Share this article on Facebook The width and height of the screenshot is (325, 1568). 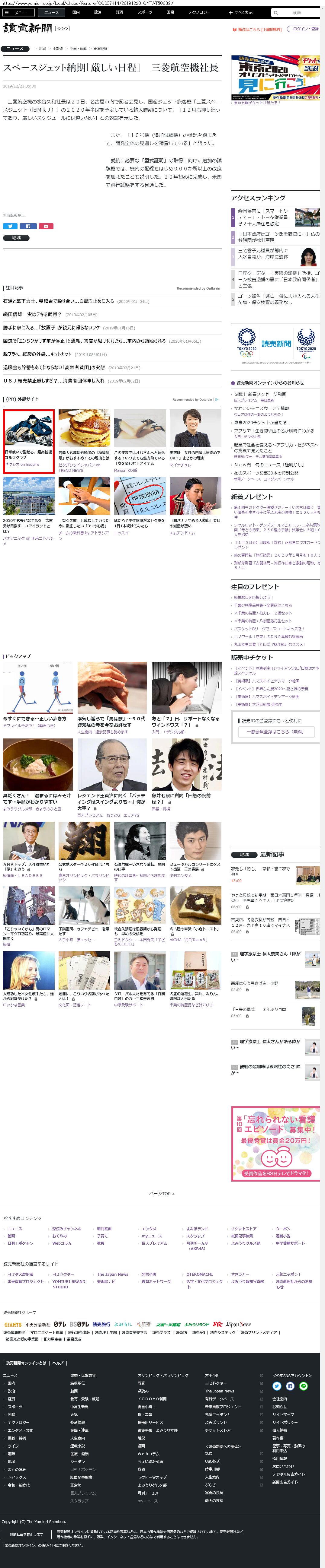click(28, 226)
